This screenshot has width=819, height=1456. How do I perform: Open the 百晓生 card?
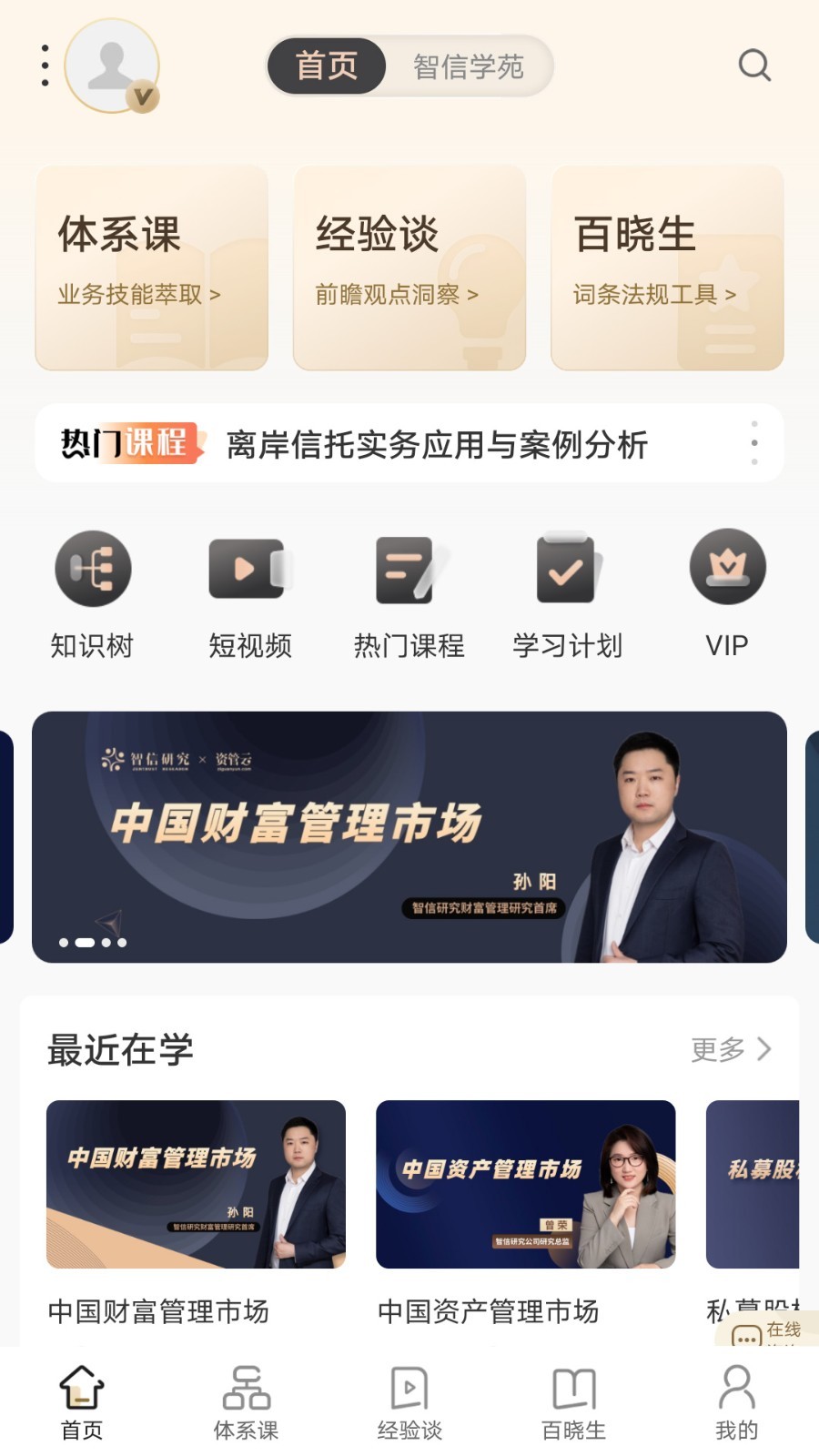667,268
